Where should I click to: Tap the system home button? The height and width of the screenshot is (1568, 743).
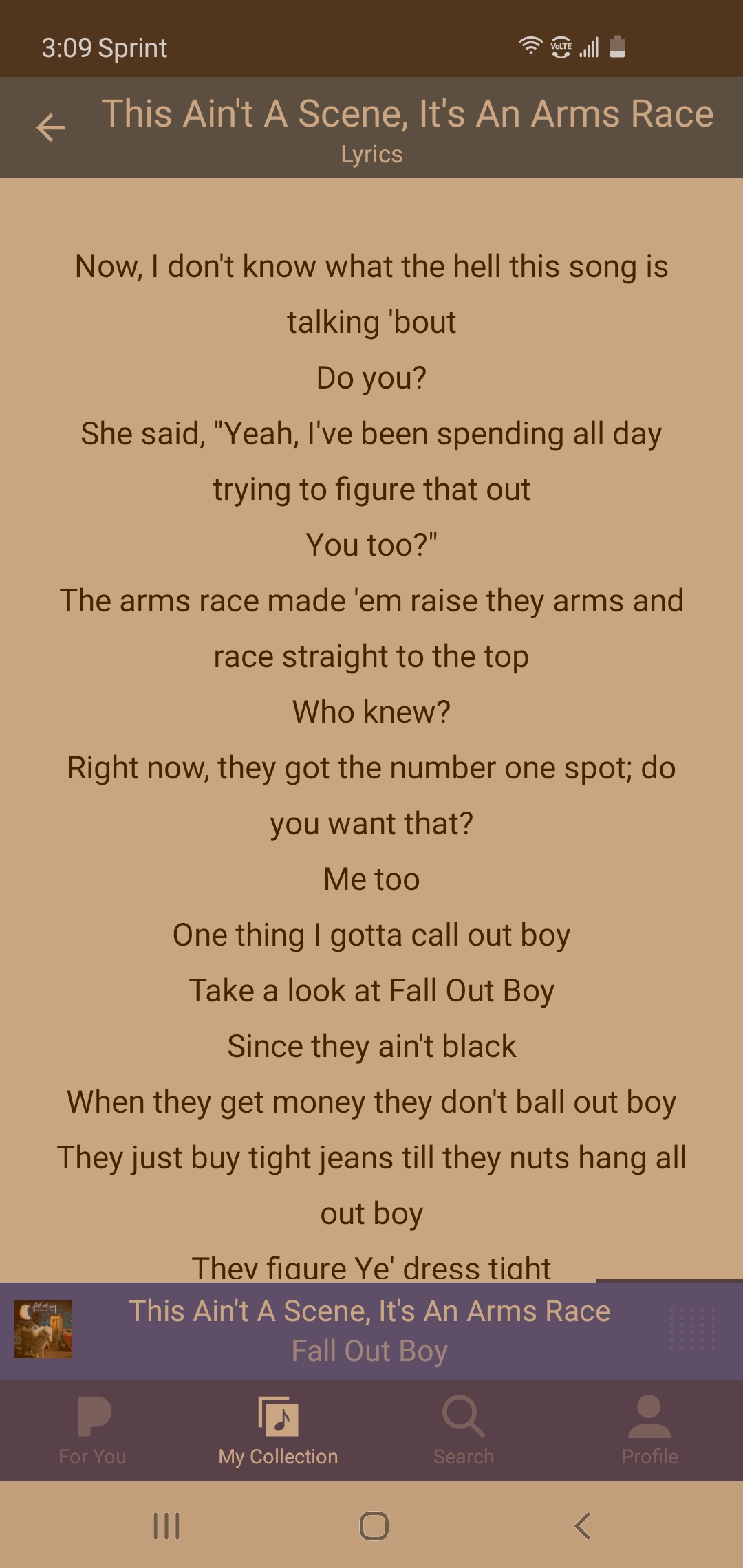coord(374,1526)
